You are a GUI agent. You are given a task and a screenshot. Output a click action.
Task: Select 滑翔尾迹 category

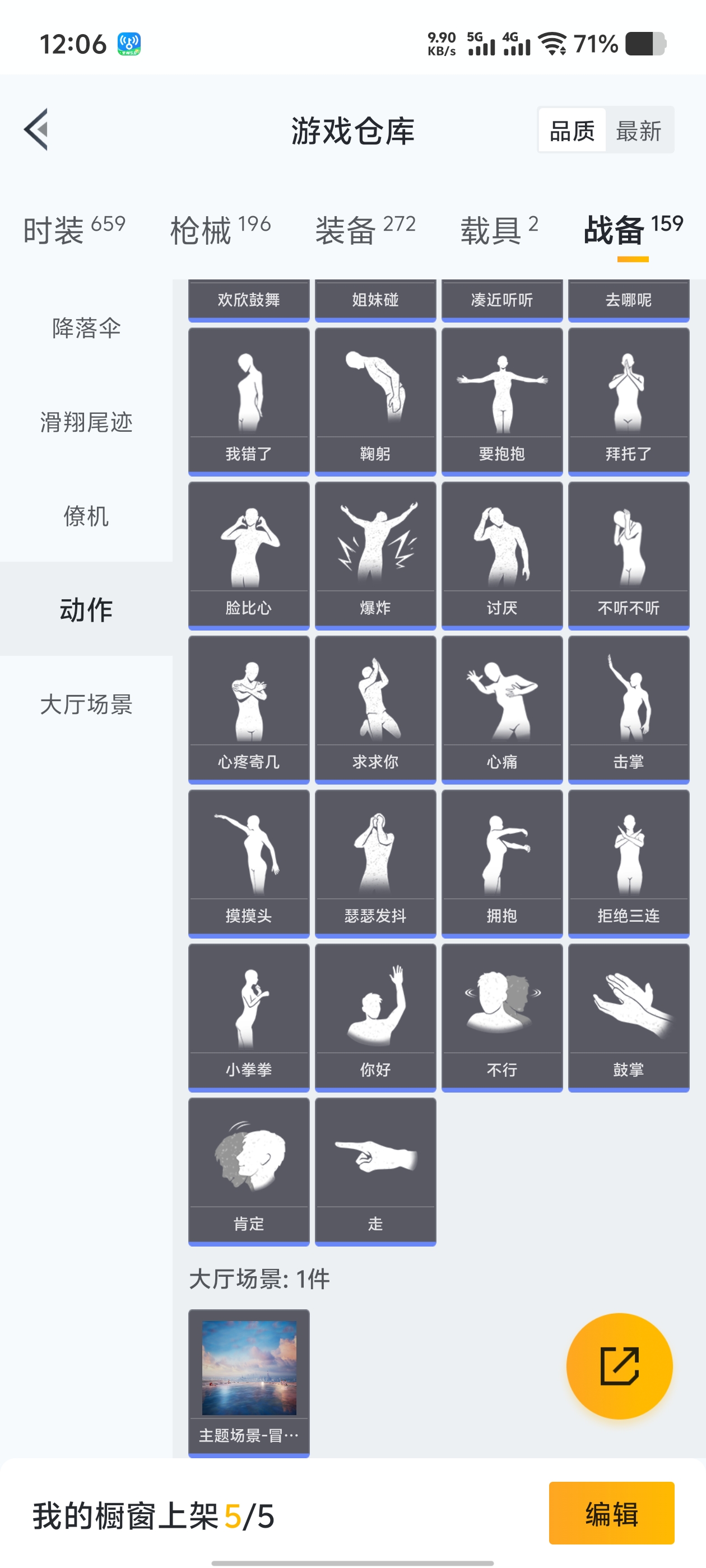(x=86, y=421)
